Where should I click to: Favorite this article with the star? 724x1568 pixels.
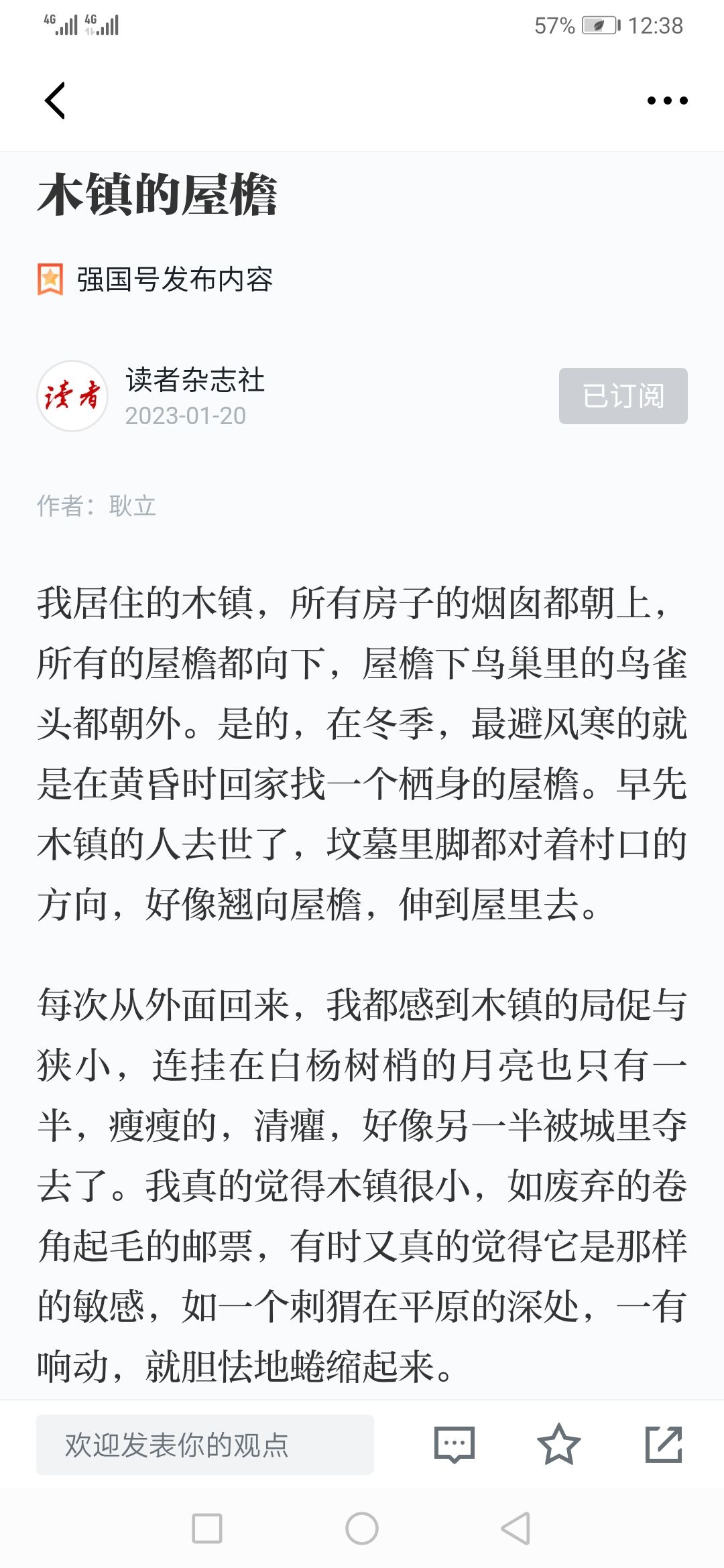point(558,1444)
